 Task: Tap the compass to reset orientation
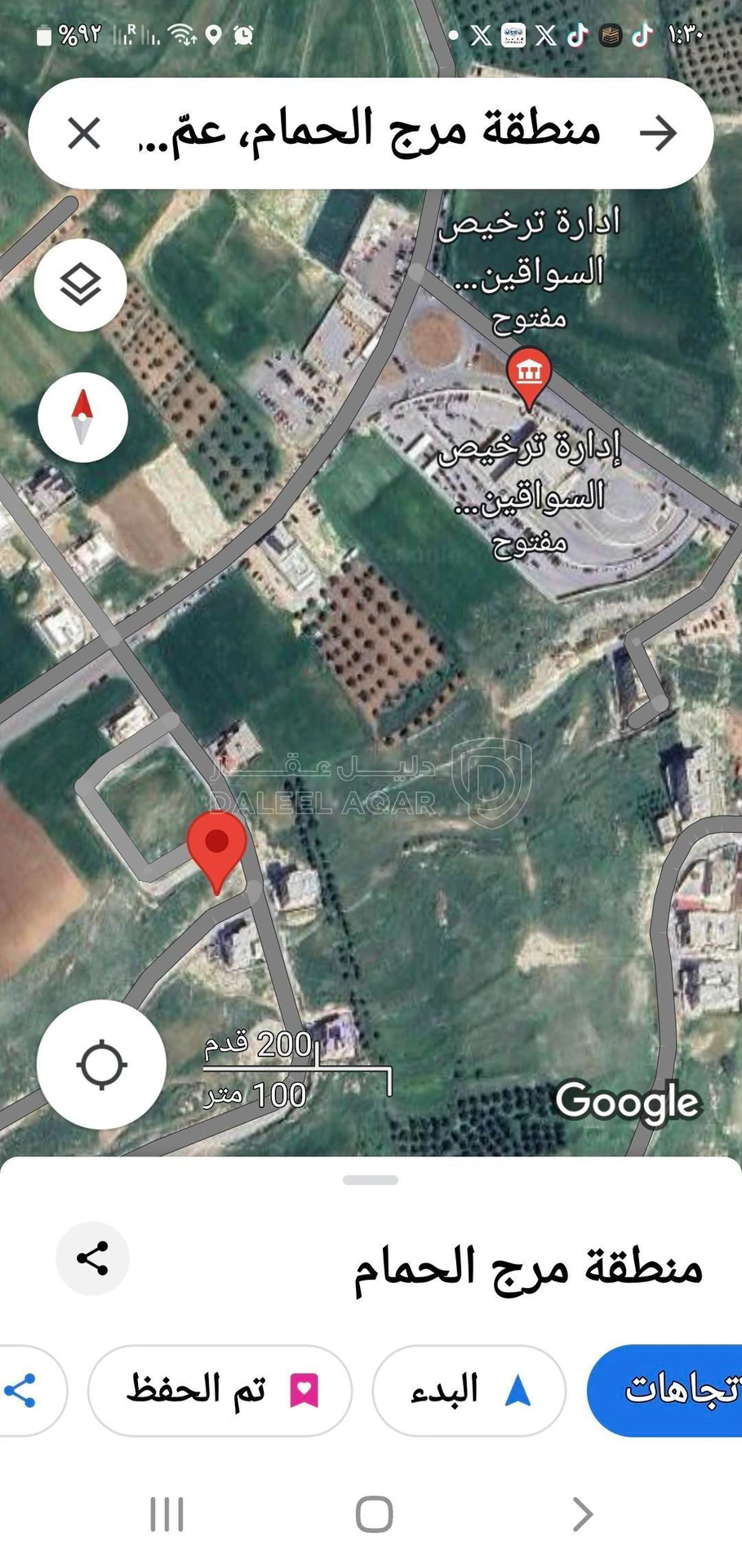[82, 416]
